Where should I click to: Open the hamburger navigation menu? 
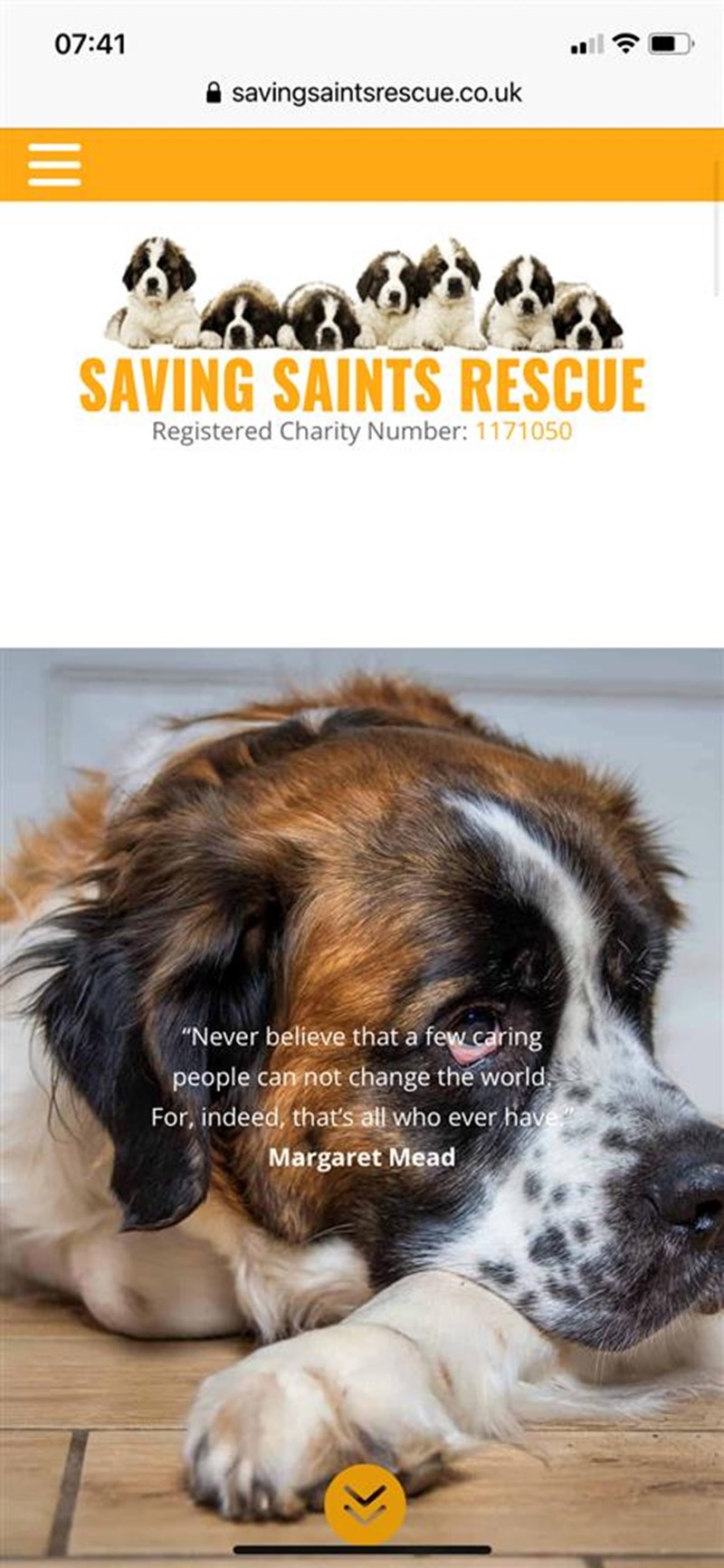(x=54, y=164)
